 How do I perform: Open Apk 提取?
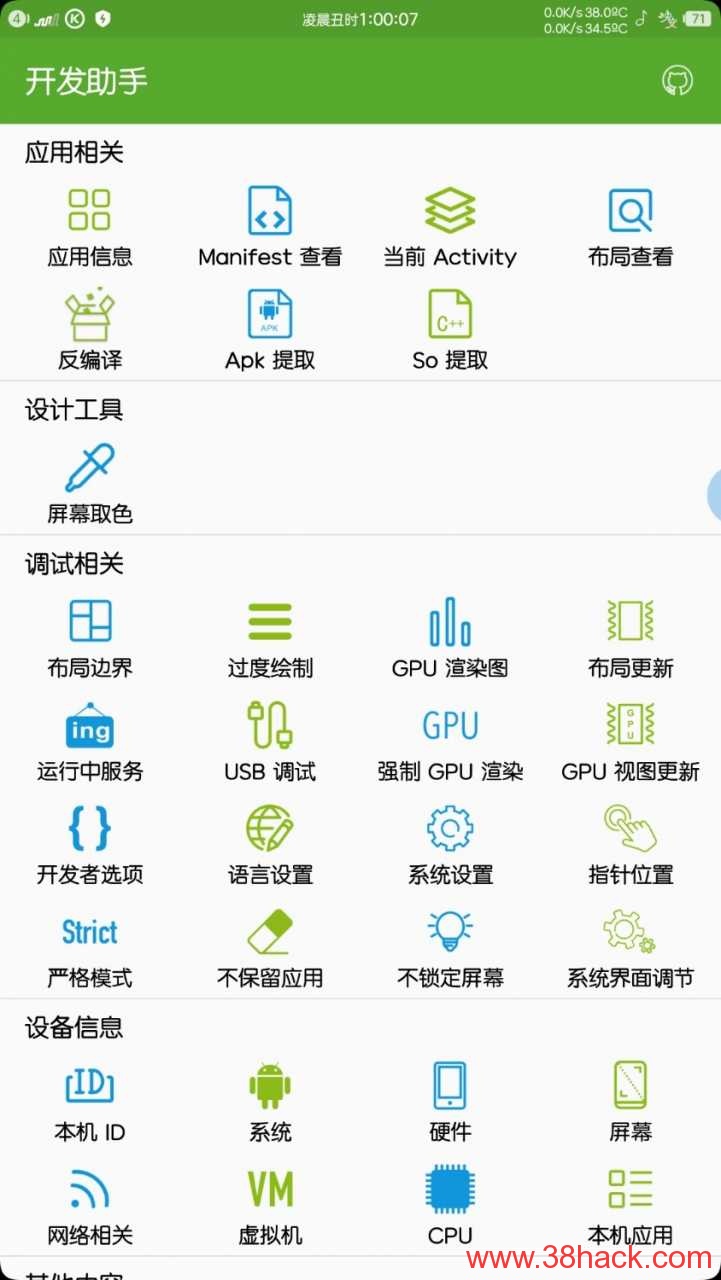tap(270, 330)
